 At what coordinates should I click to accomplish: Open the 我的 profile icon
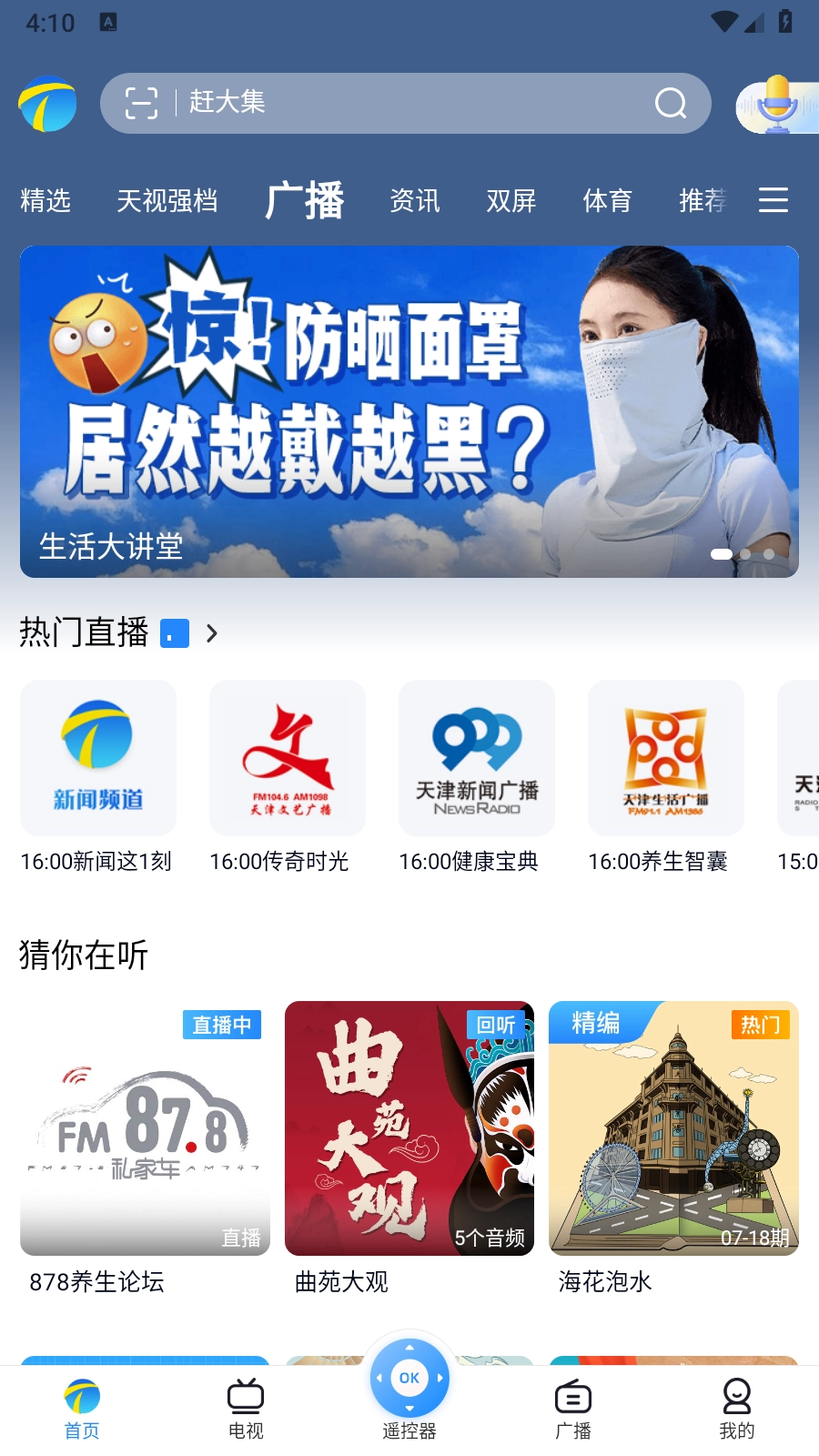pos(735,1401)
